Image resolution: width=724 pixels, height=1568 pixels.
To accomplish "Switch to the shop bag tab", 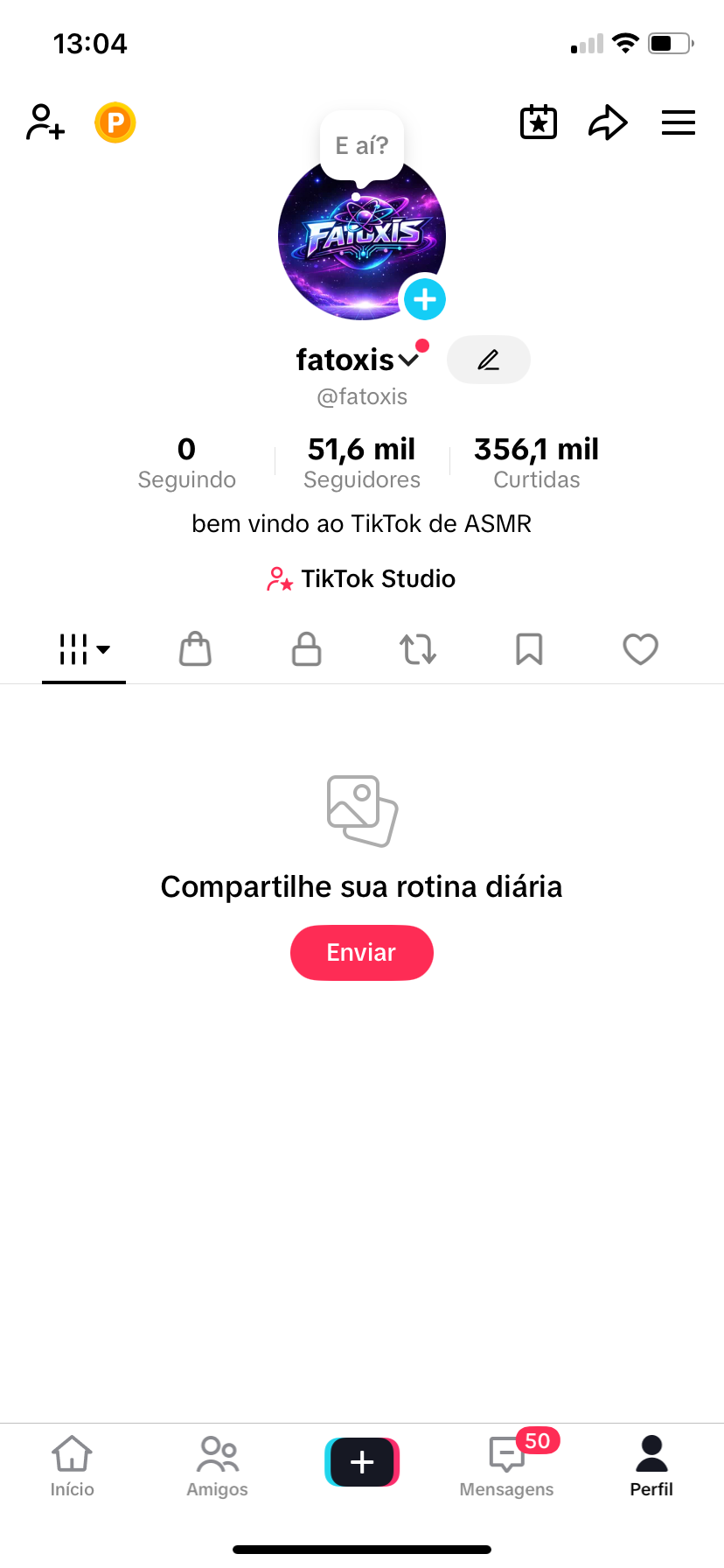I will tap(195, 649).
